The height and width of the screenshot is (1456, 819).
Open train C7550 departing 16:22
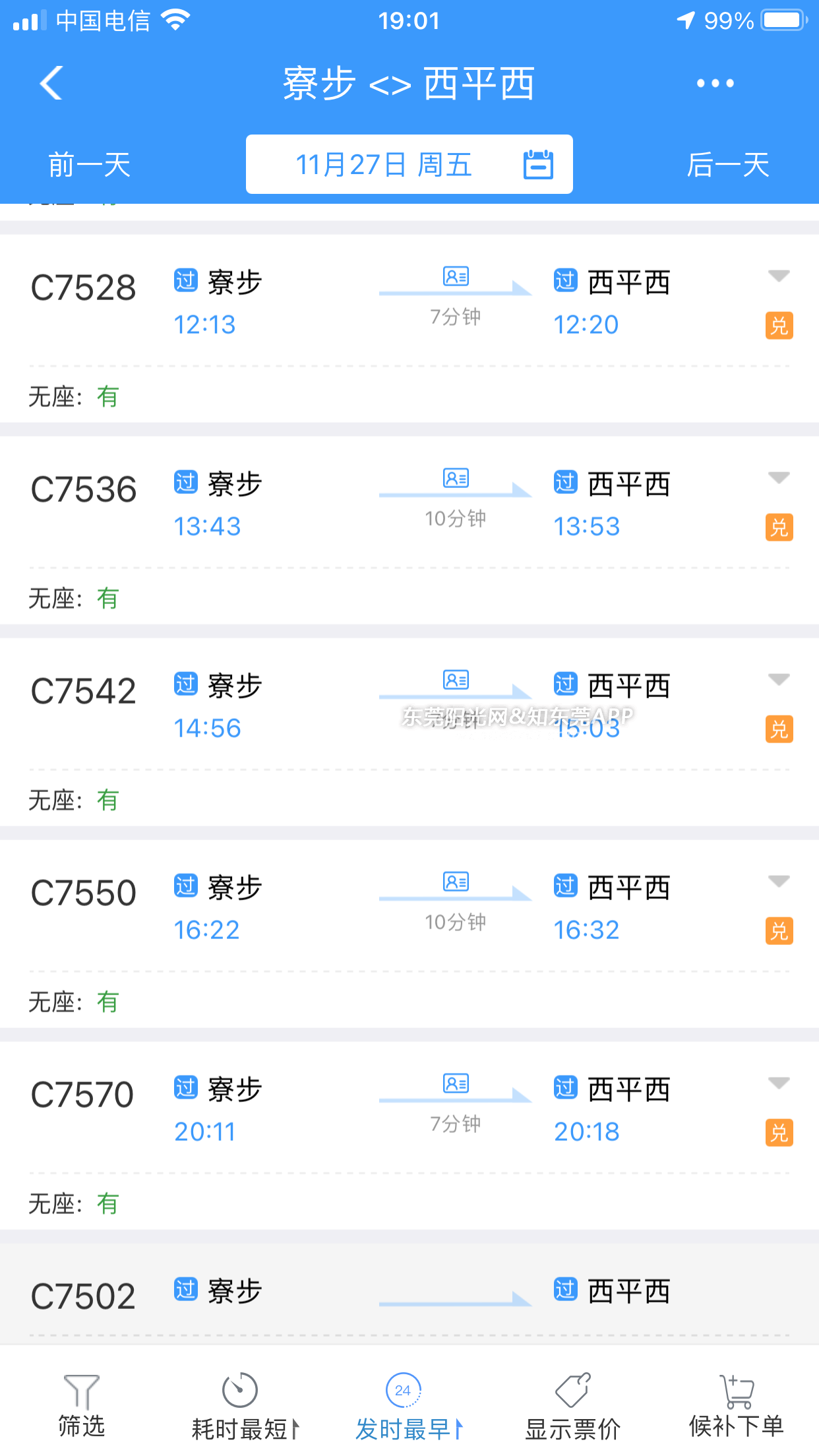point(409,934)
